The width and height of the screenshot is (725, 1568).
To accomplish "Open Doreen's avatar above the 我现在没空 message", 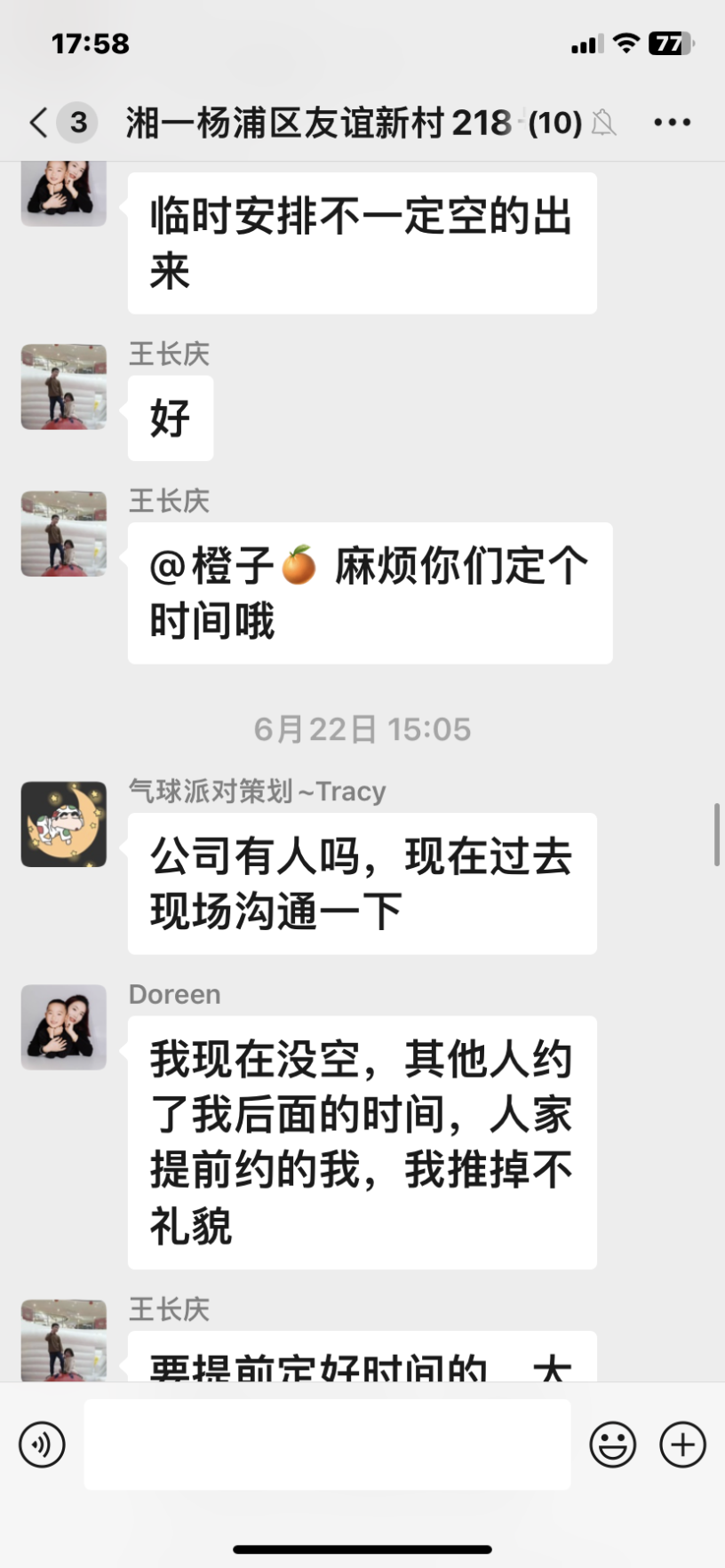I will tap(64, 1026).
